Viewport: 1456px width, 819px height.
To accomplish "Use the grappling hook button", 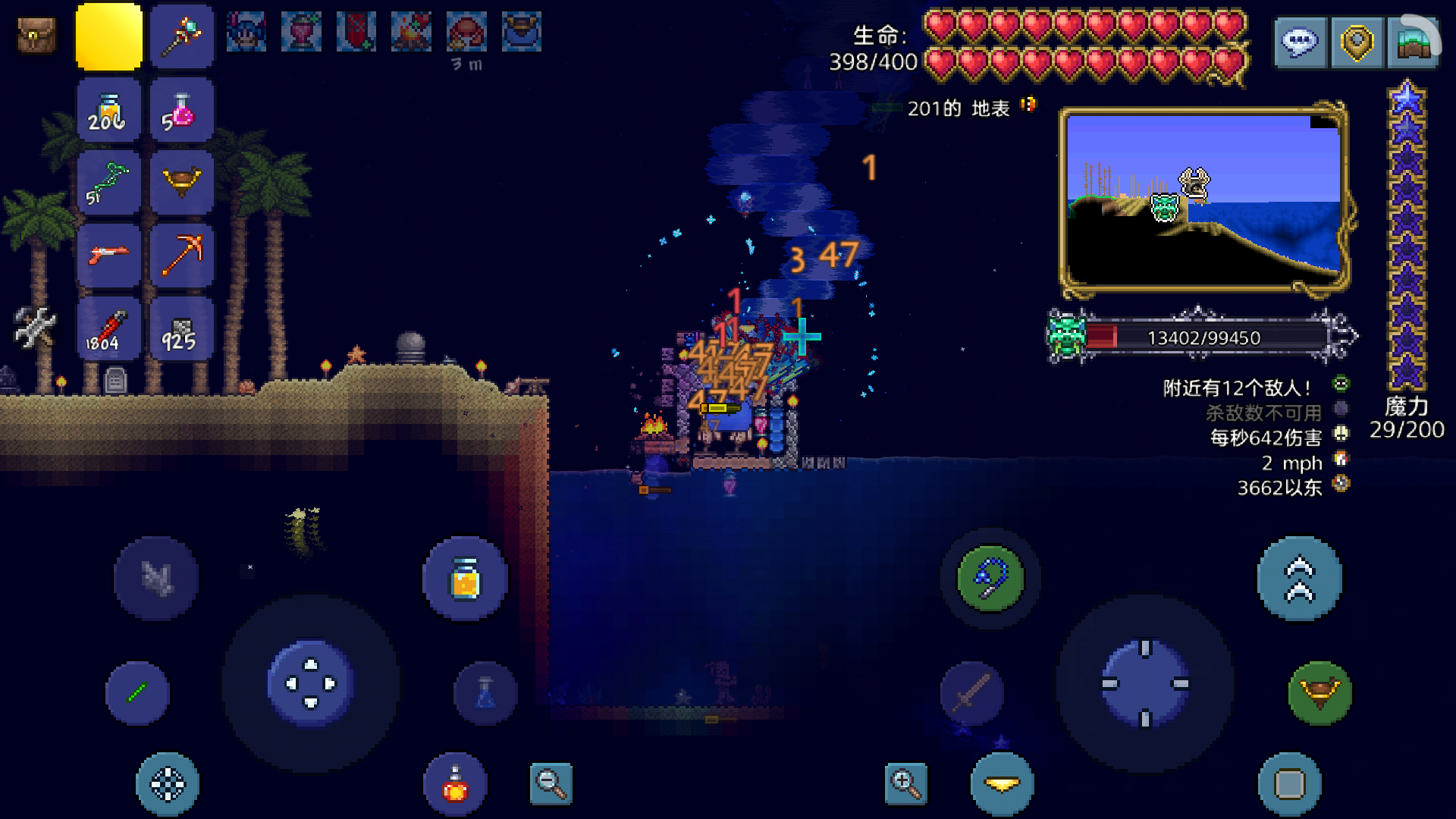I will (x=990, y=579).
